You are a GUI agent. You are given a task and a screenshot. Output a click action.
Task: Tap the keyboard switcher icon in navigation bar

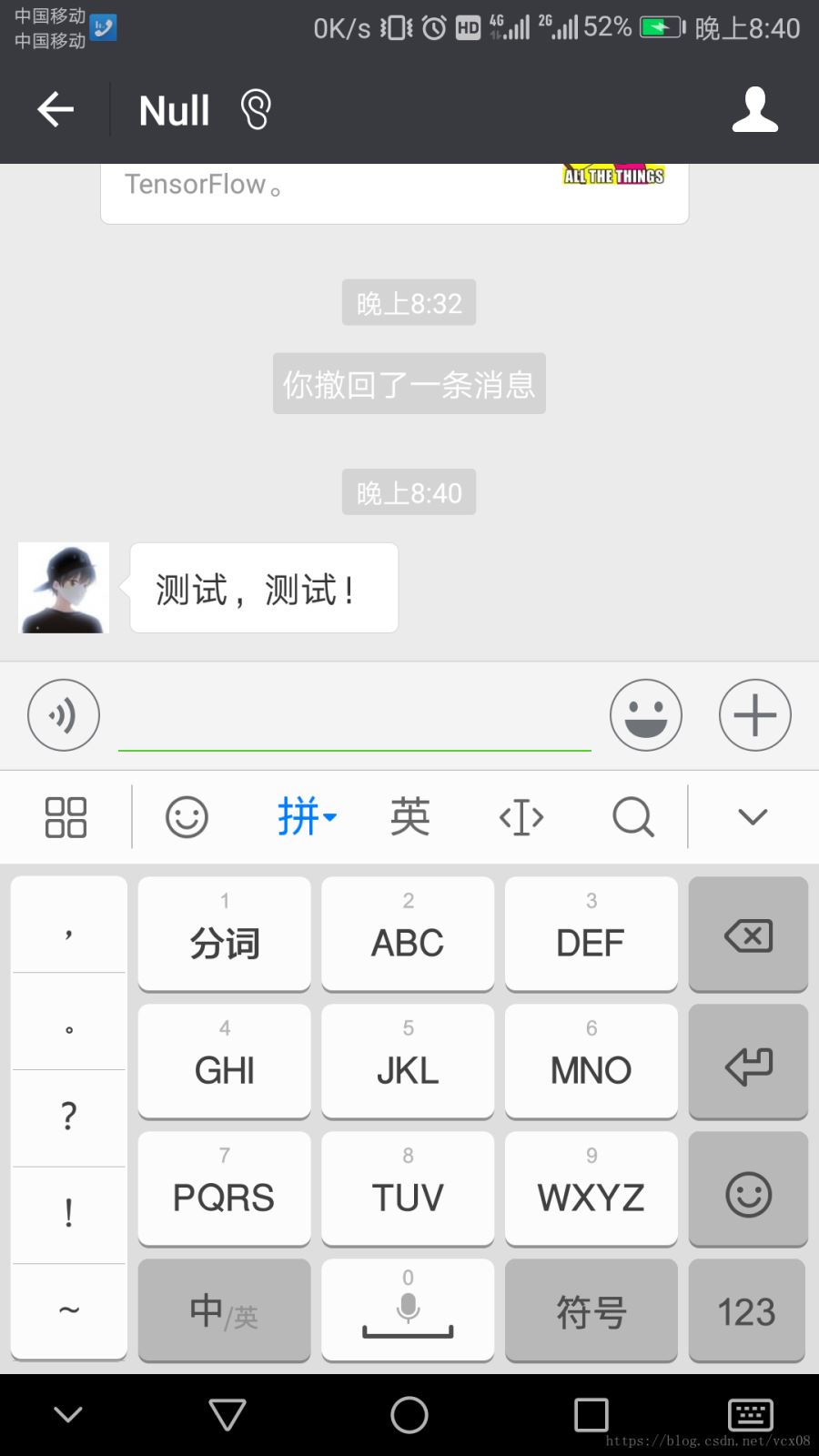point(749,1414)
